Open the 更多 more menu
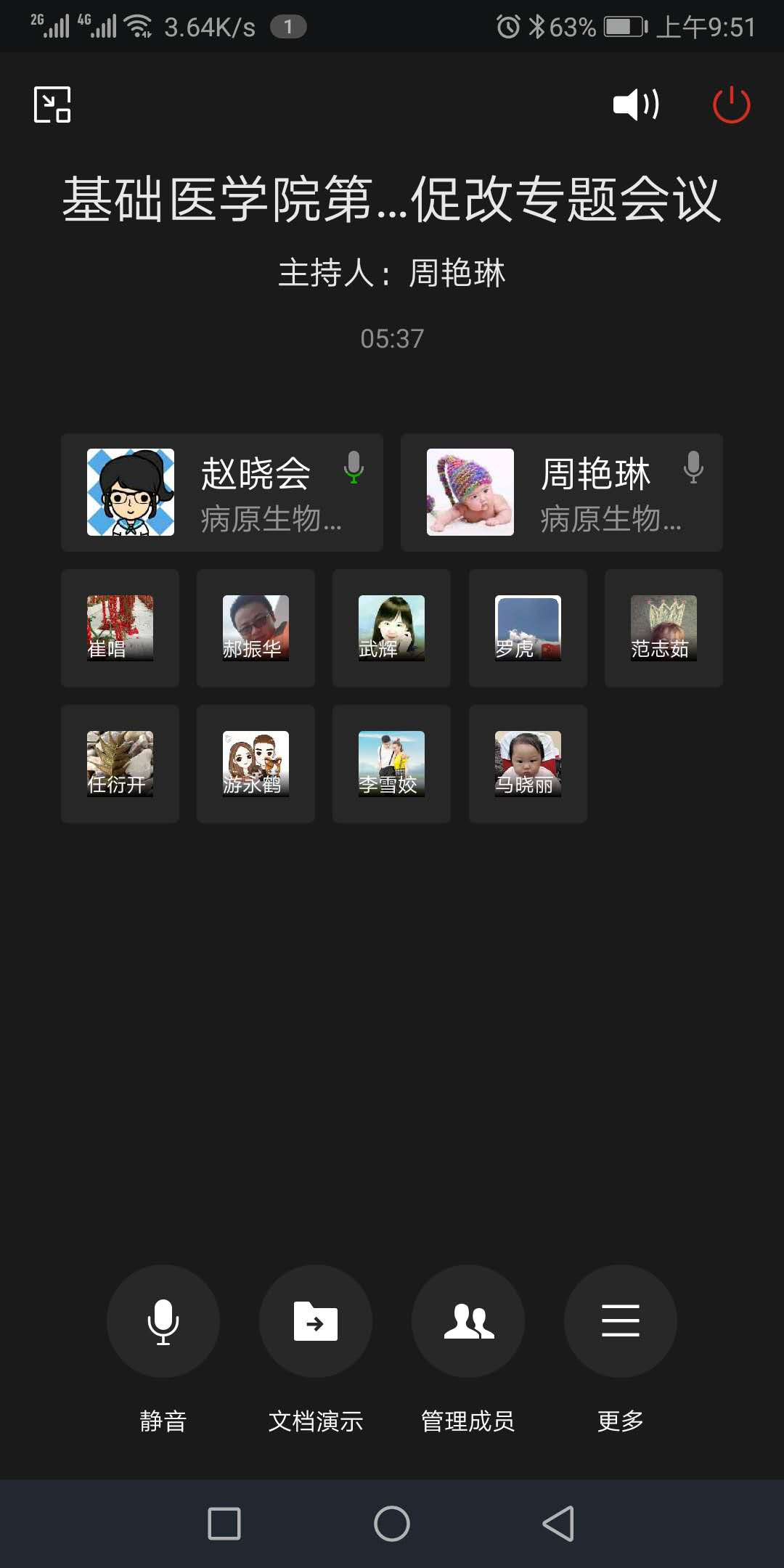This screenshot has width=784, height=1568. coord(621,1321)
